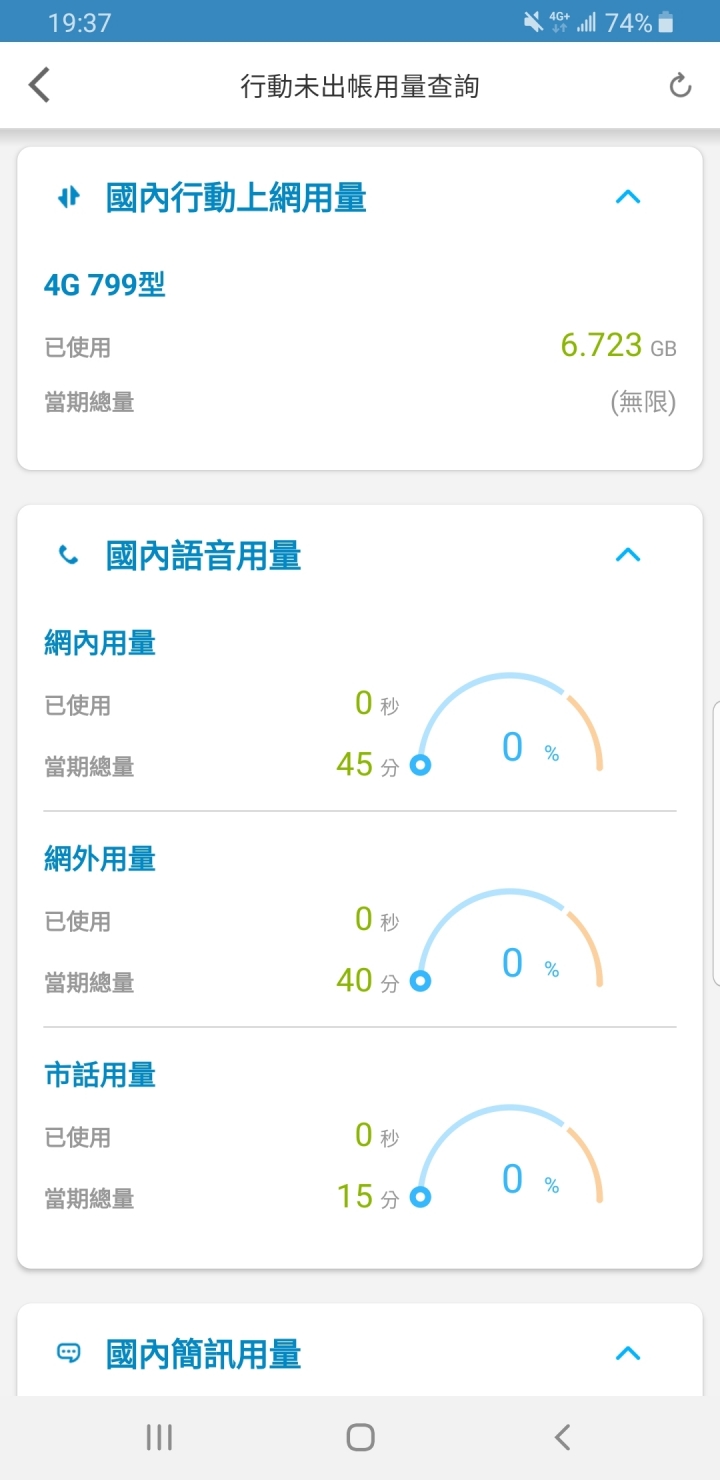The image size is (720, 1480).
Task: Collapse the 國內簡訊用量 section
Action: (627, 1354)
